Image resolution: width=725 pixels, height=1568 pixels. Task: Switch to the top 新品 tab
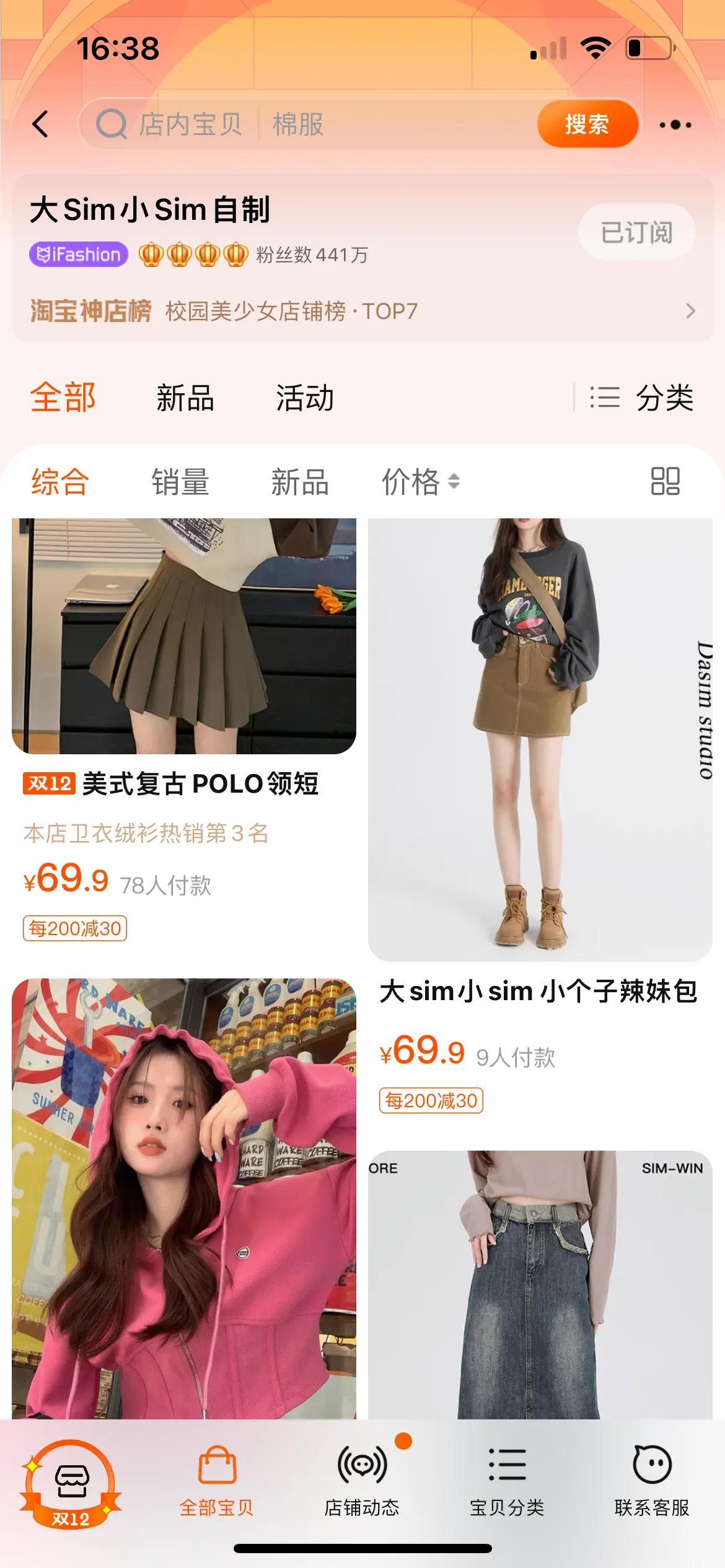pos(185,398)
